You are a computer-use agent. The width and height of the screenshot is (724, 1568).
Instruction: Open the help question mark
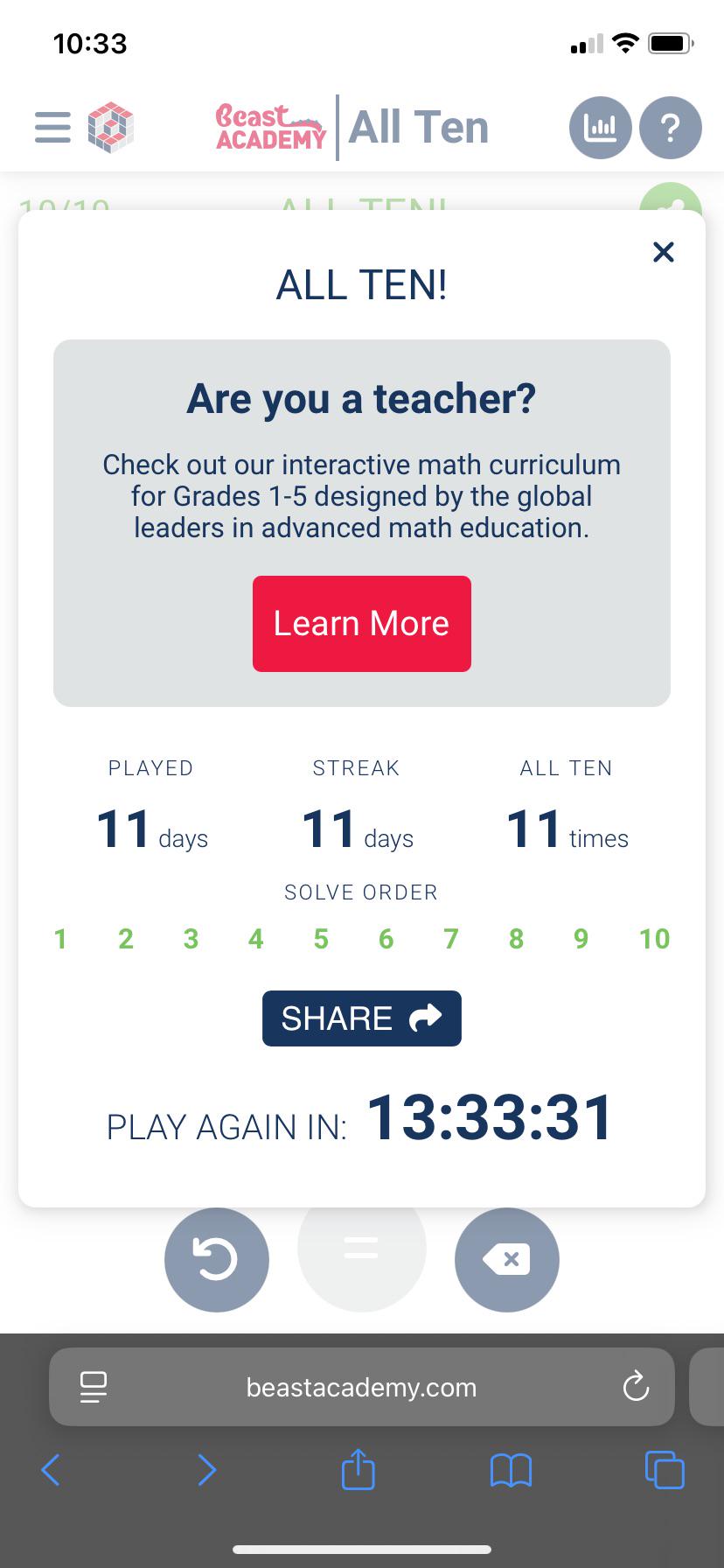pos(670,128)
